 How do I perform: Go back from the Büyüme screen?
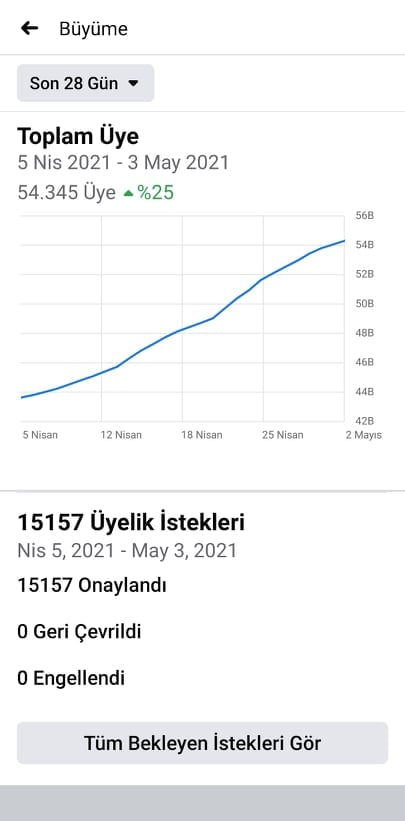click(29, 28)
